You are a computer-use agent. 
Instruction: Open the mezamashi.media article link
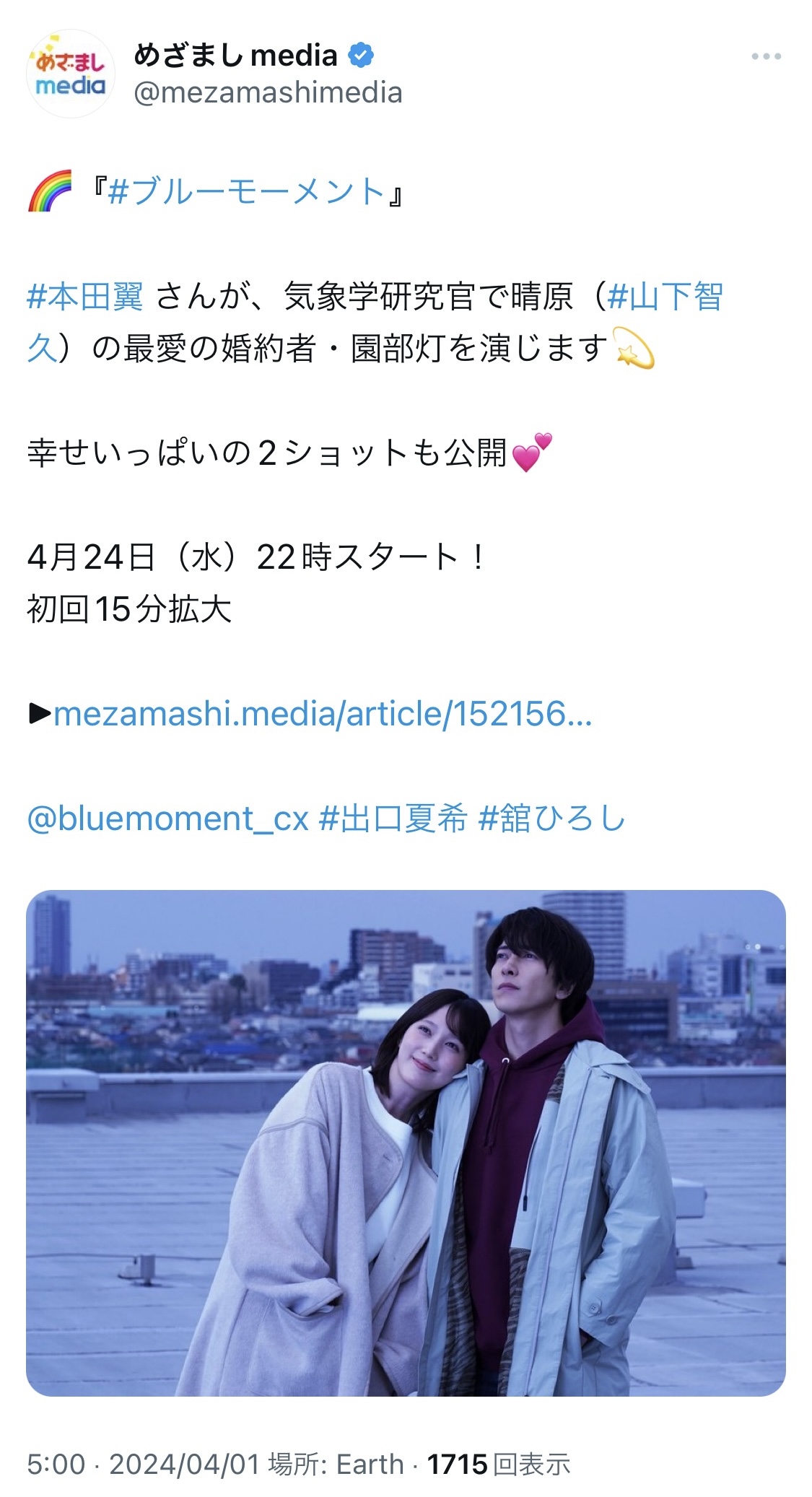pyautogui.click(x=323, y=714)
